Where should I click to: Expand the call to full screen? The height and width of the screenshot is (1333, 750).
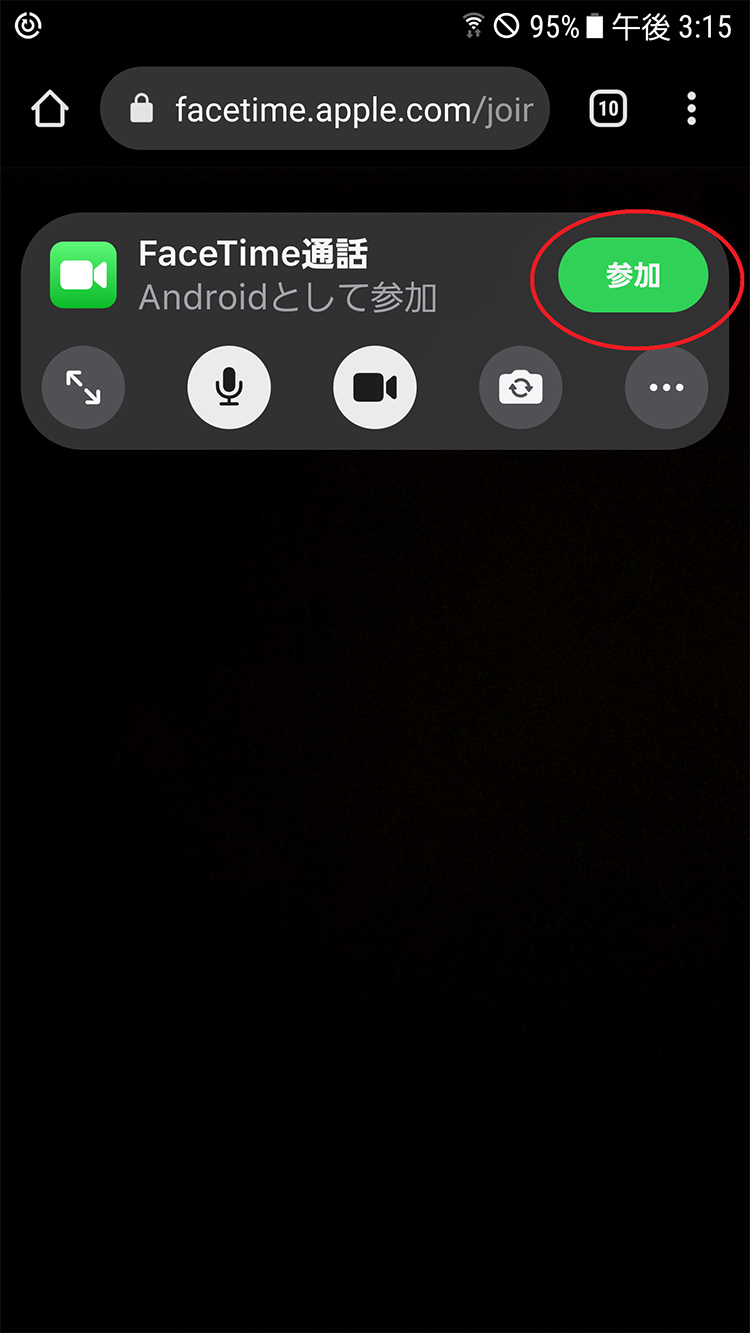click(x=83, y=387)
